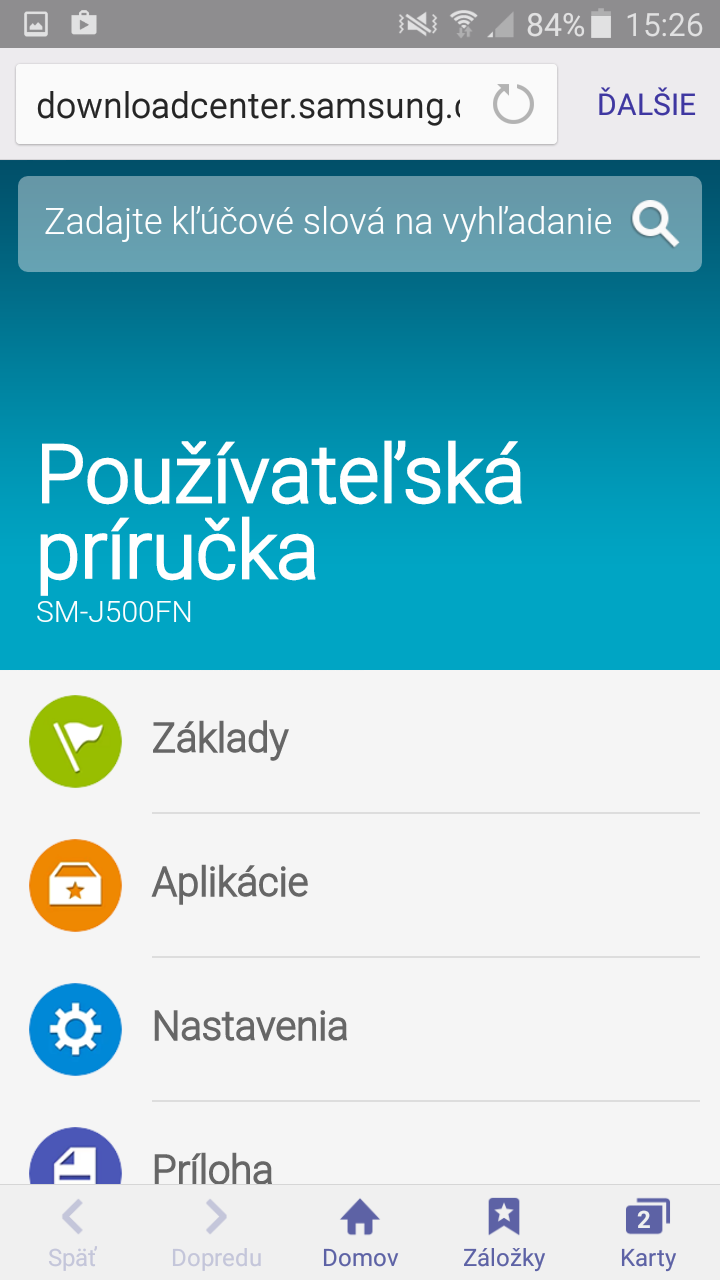Open the Základy section
Screen dimensions: 720x1280
coord(360,741)
